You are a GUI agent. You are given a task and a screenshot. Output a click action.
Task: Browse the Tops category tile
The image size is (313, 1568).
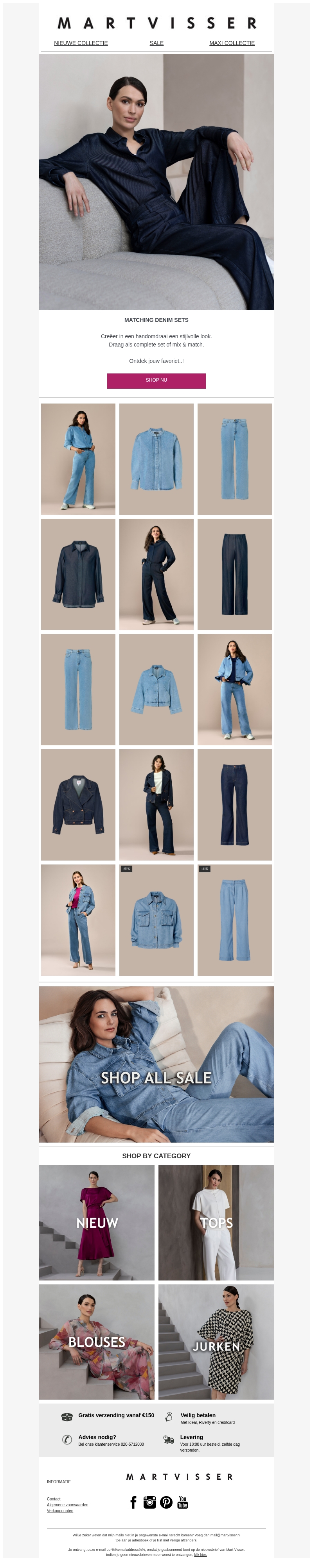pos(216,1223)
